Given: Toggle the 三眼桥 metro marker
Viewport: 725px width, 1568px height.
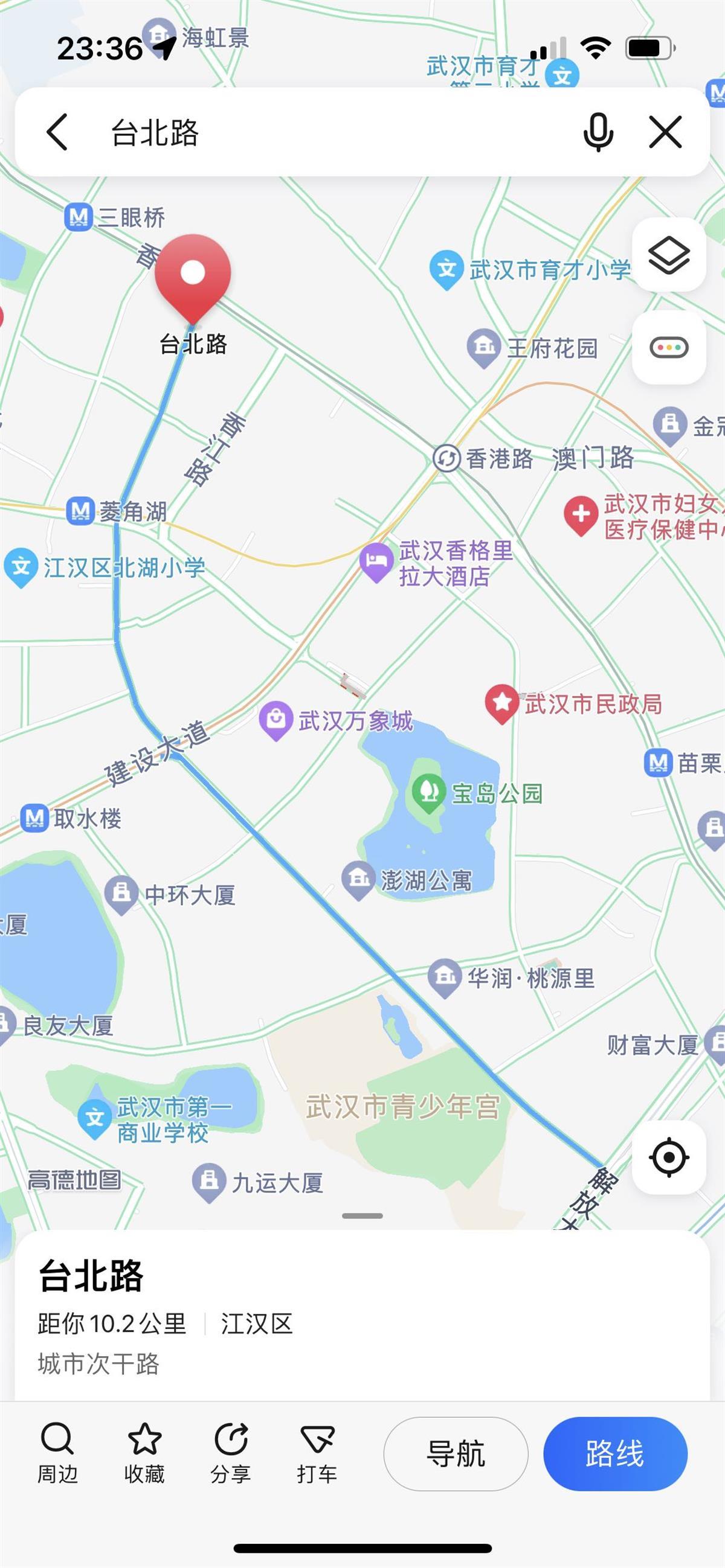Looking at the screenshot, I should point(79,216).
